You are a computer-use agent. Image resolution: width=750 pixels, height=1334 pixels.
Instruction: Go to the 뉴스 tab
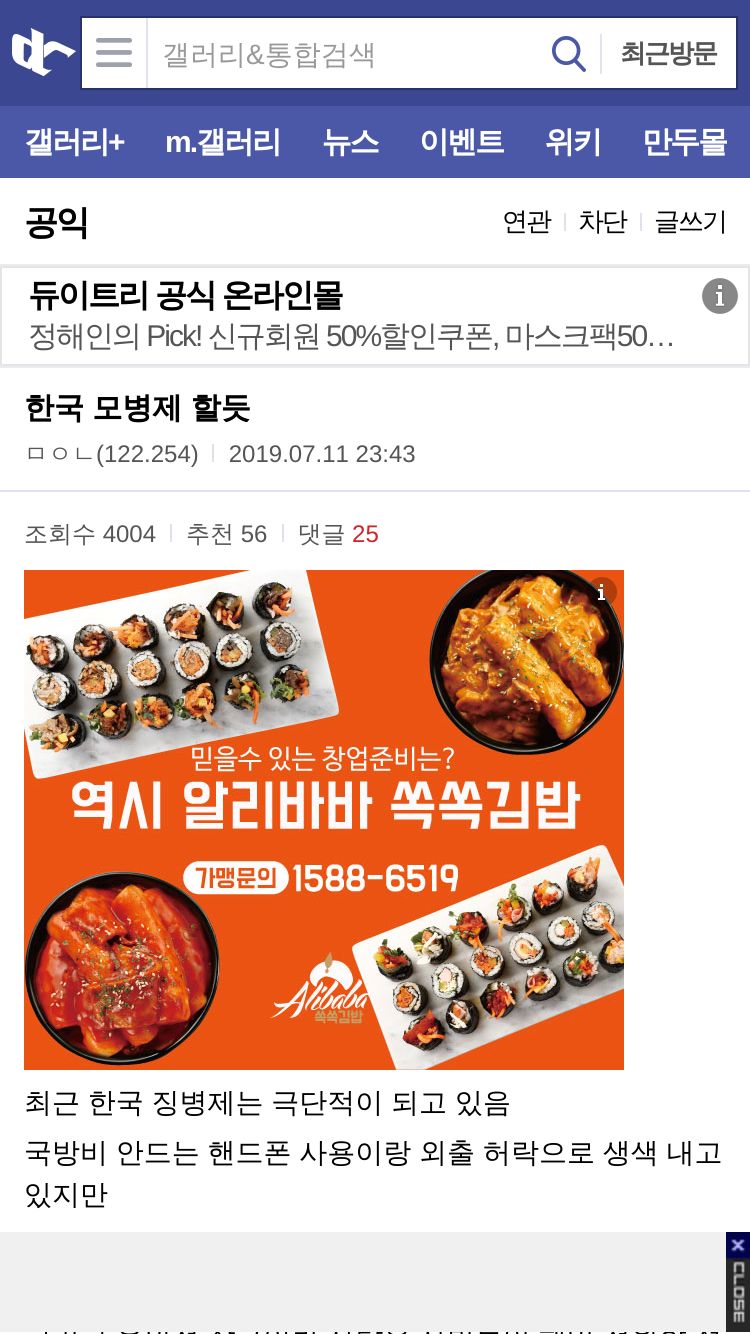tap(351, 142)
